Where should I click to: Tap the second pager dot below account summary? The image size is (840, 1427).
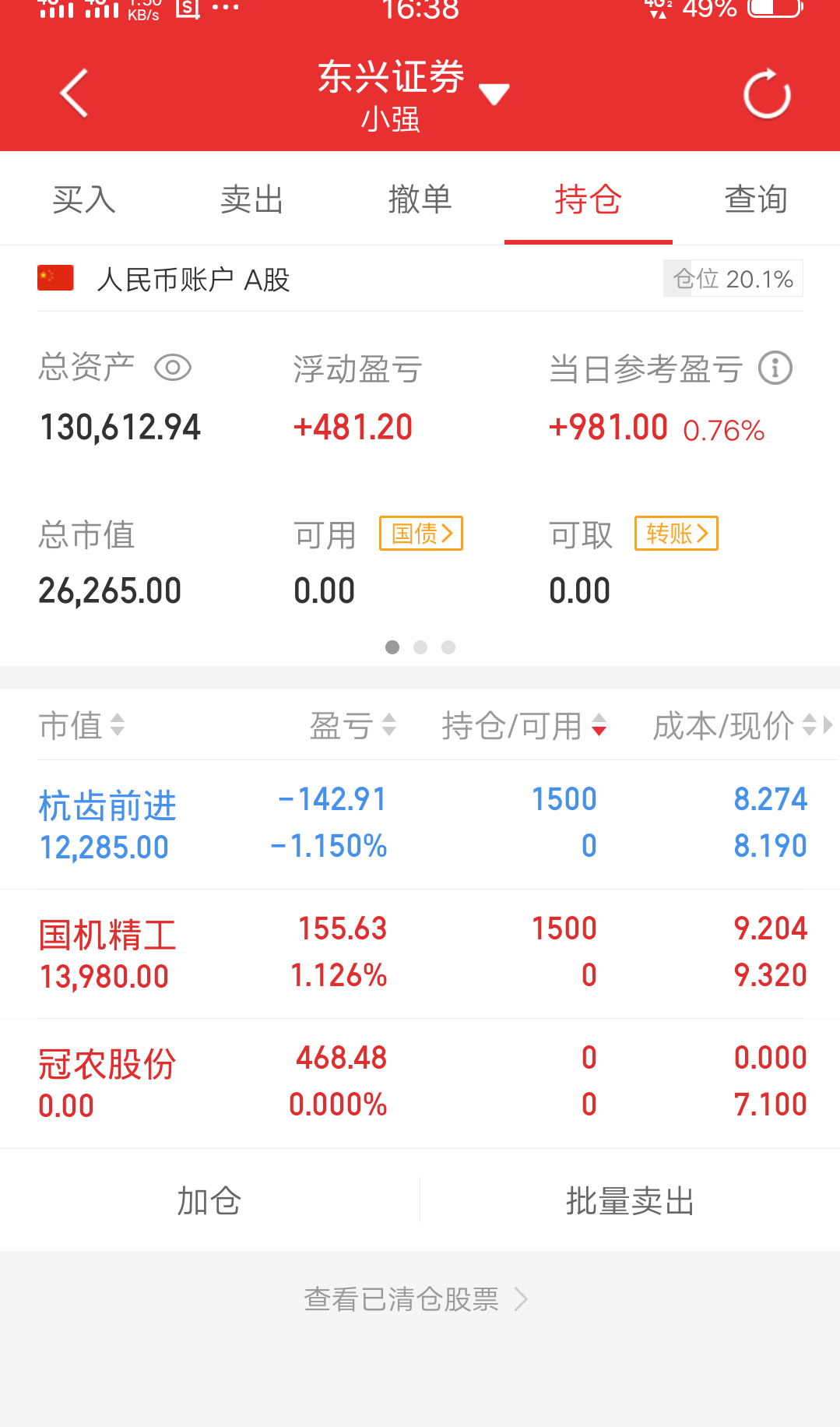coord(420,647)
